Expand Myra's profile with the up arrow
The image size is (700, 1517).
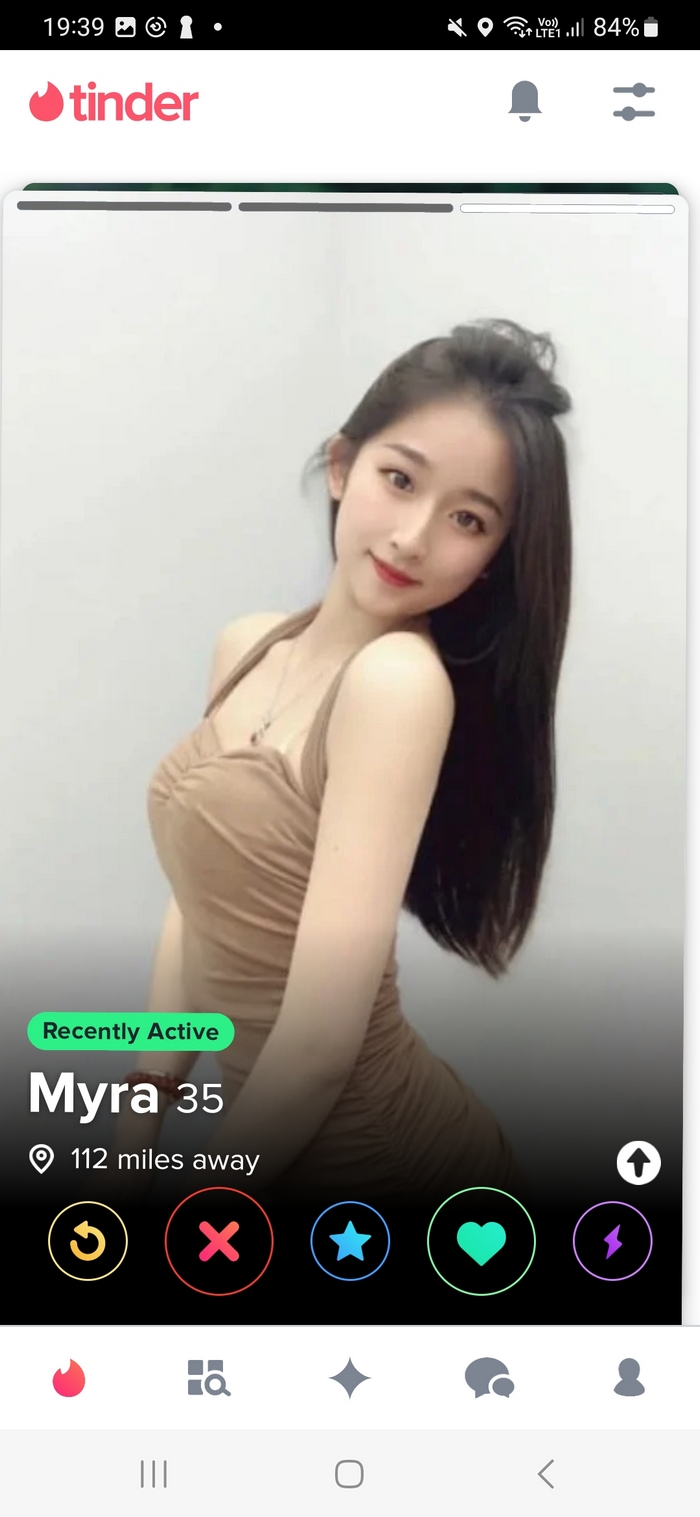tap(638, 1162)
